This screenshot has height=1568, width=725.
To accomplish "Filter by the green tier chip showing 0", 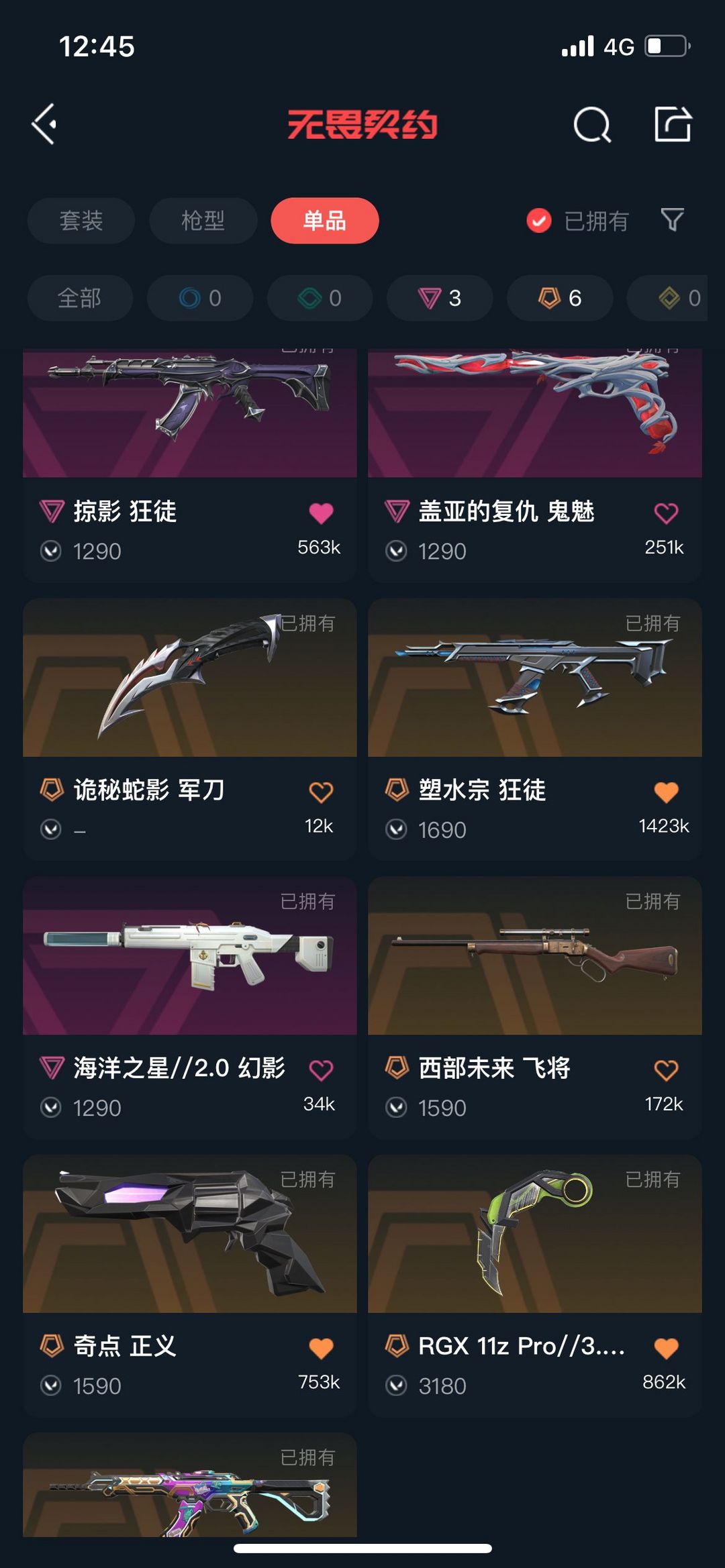I will tap(320, 298).
